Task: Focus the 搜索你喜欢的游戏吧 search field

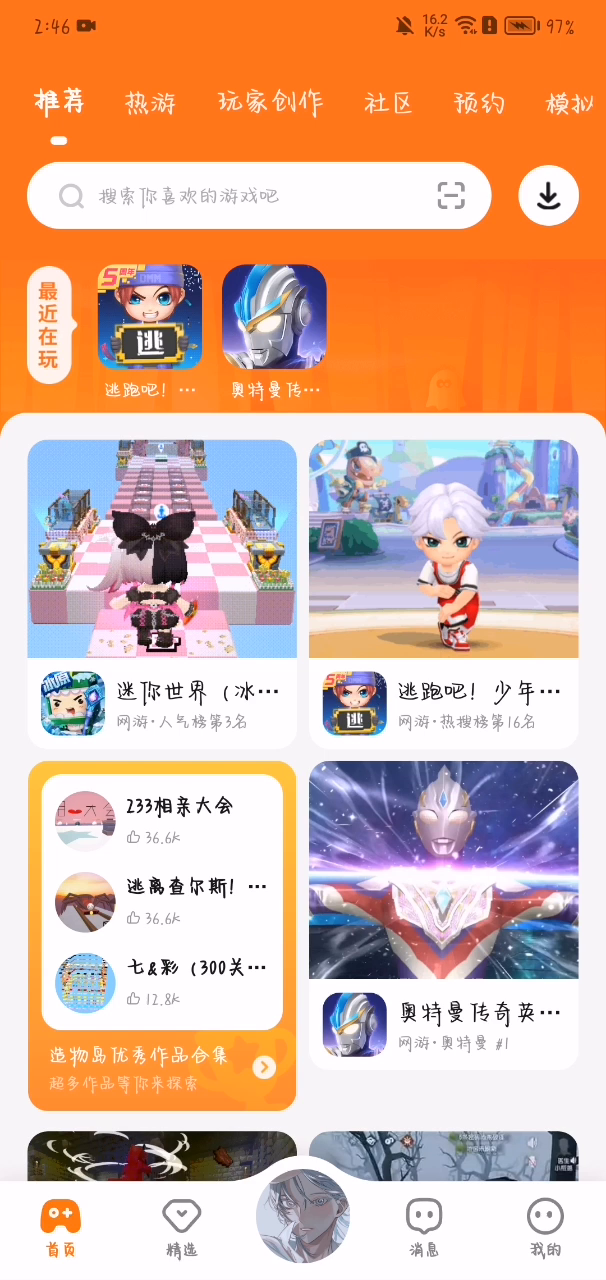Action: (240, 196)
